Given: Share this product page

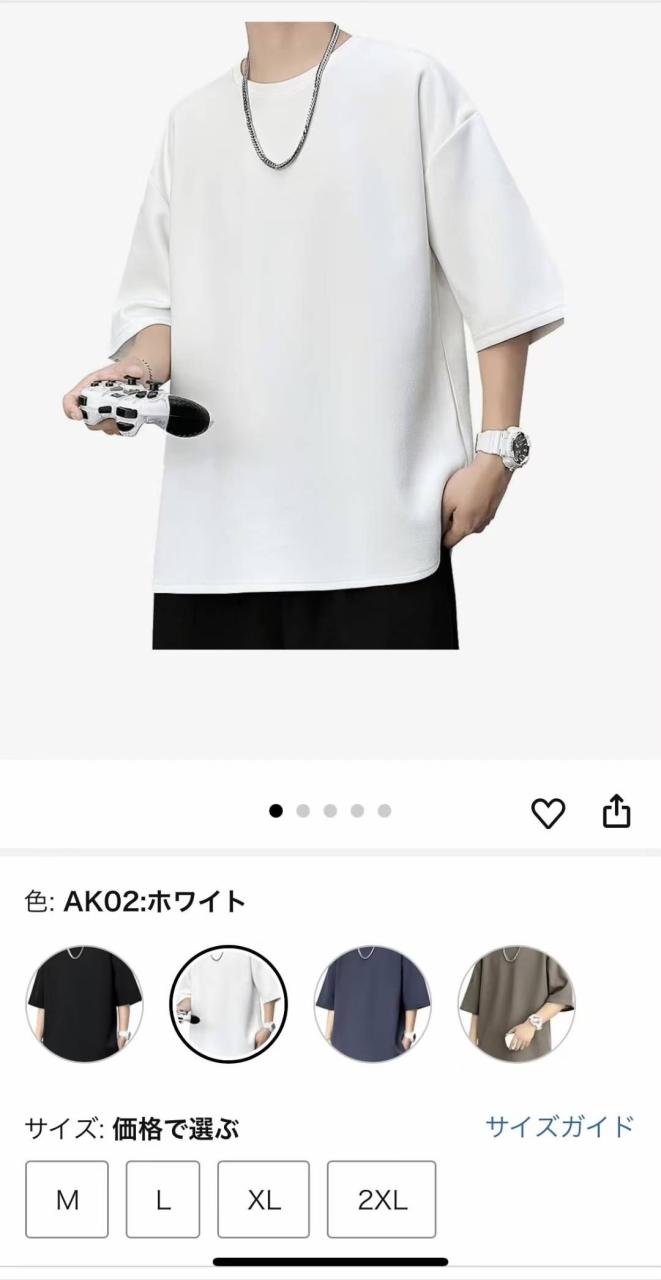Looking at the screenshot, I should 617,811.
